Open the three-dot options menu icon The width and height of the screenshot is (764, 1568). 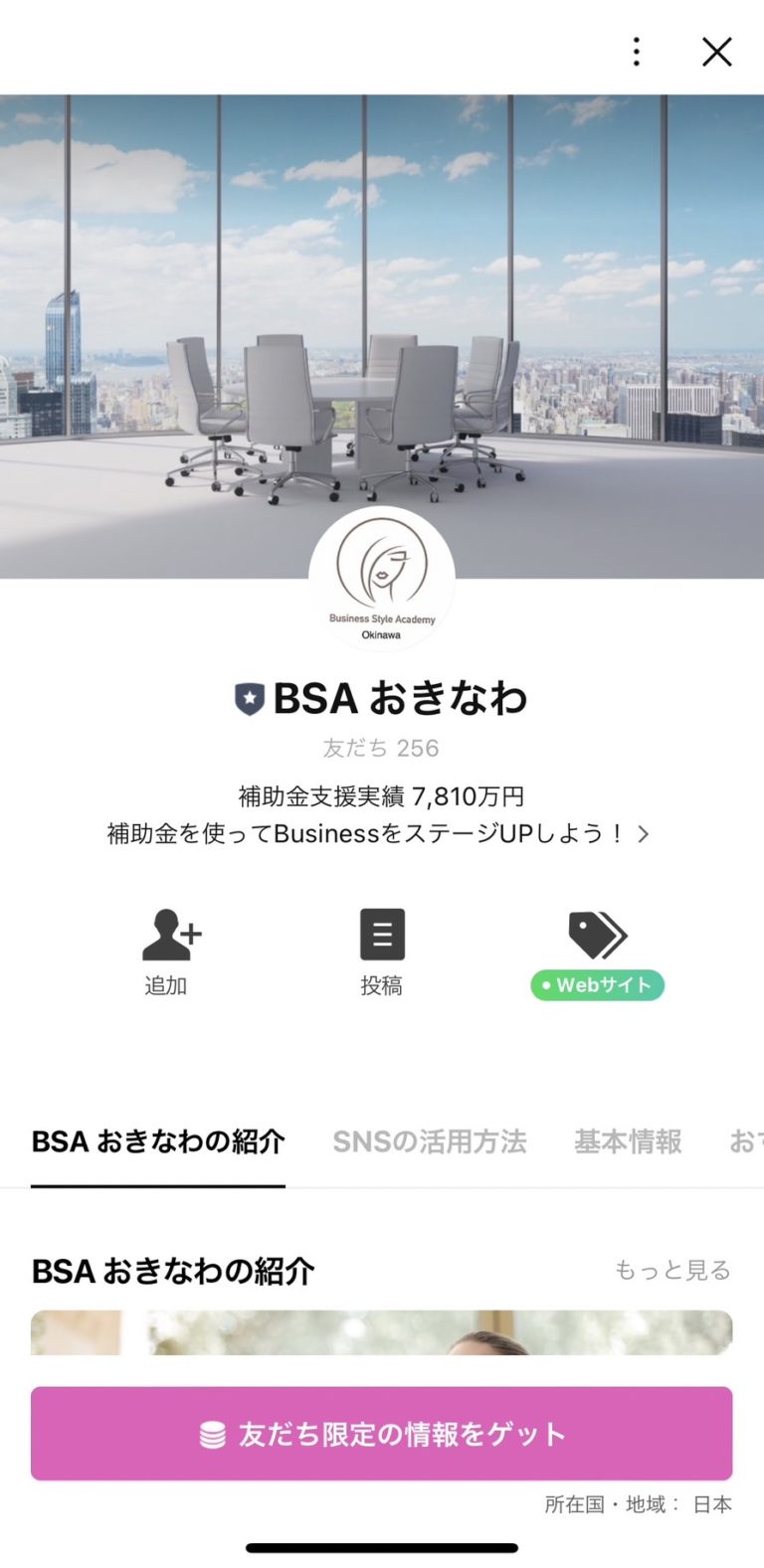click(635, 52)
